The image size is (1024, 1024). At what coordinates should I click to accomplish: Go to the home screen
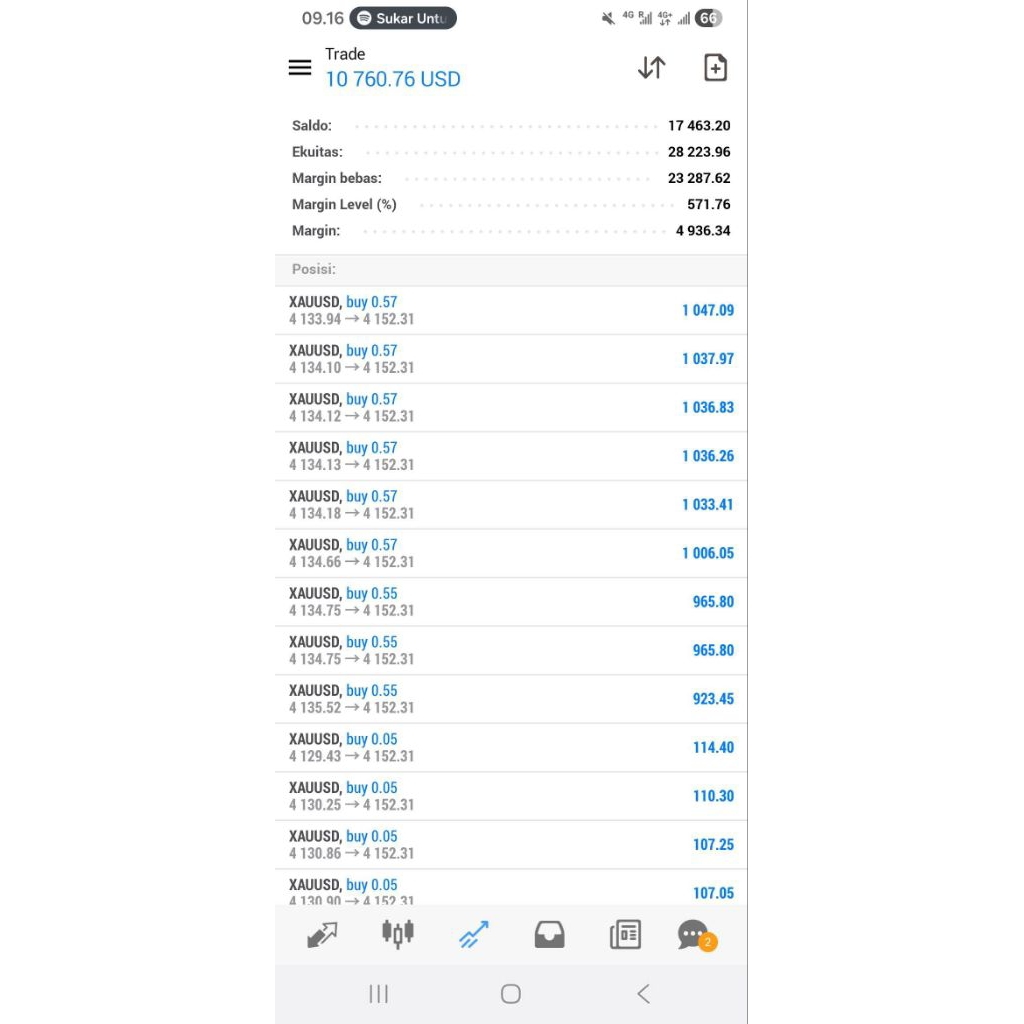tap(511, 994)
